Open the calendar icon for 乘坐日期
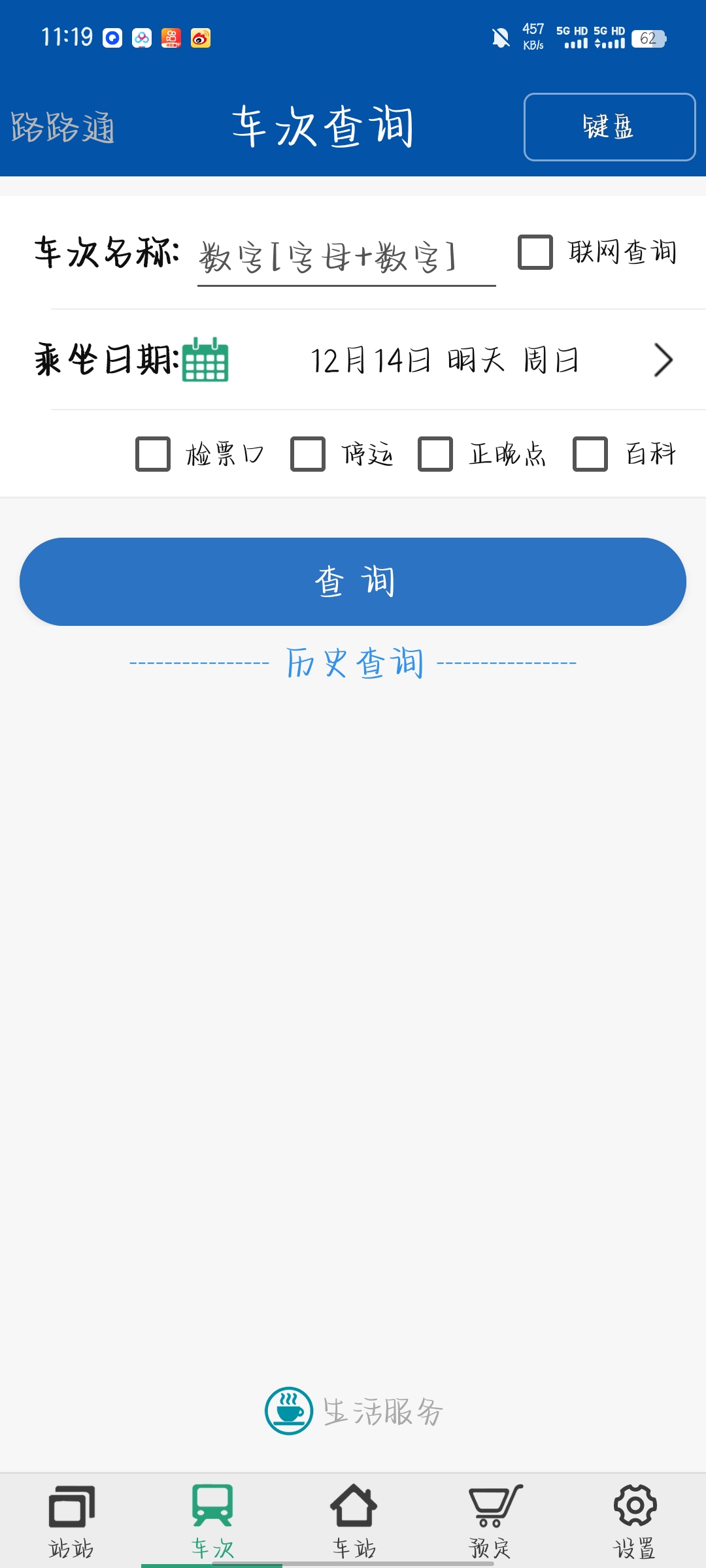Viewport: 706px width, 1568px height. pyautogui.click(x=205, y=360)
